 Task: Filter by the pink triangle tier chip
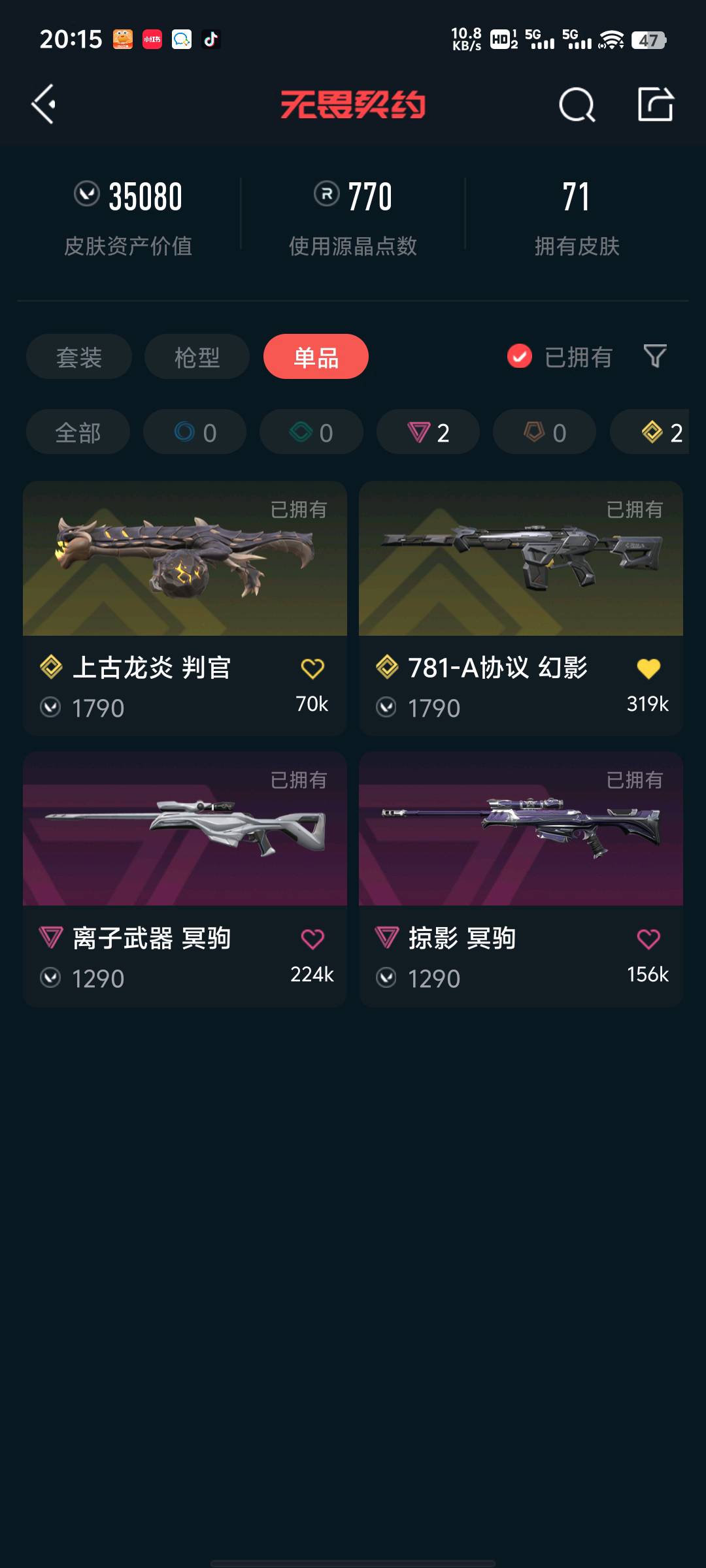[x=428, y=432]
